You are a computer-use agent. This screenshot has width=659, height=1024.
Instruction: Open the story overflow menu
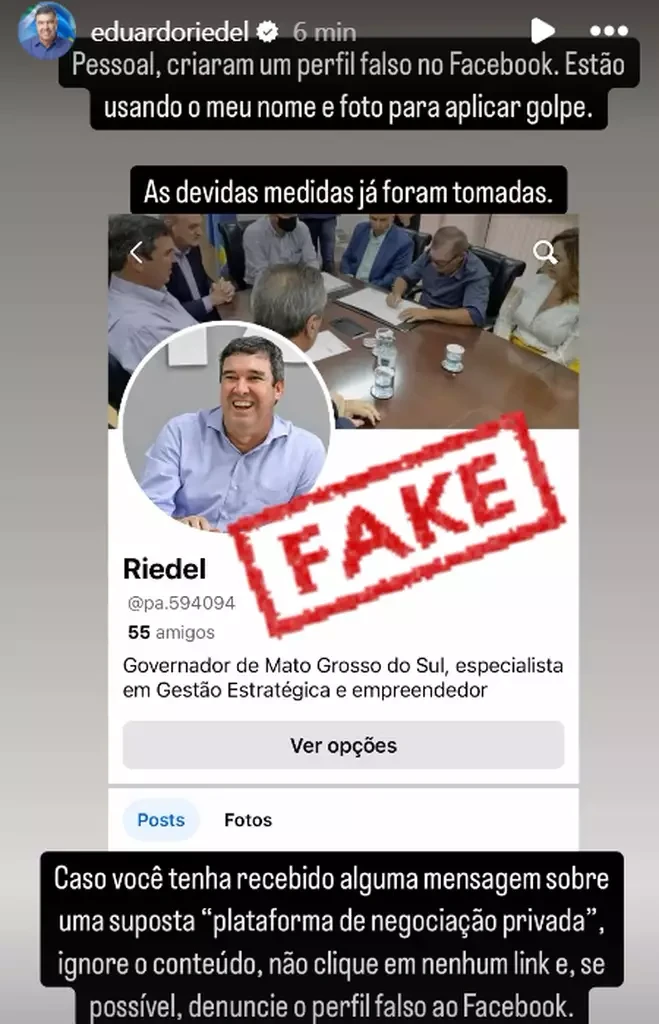(609, 31)
